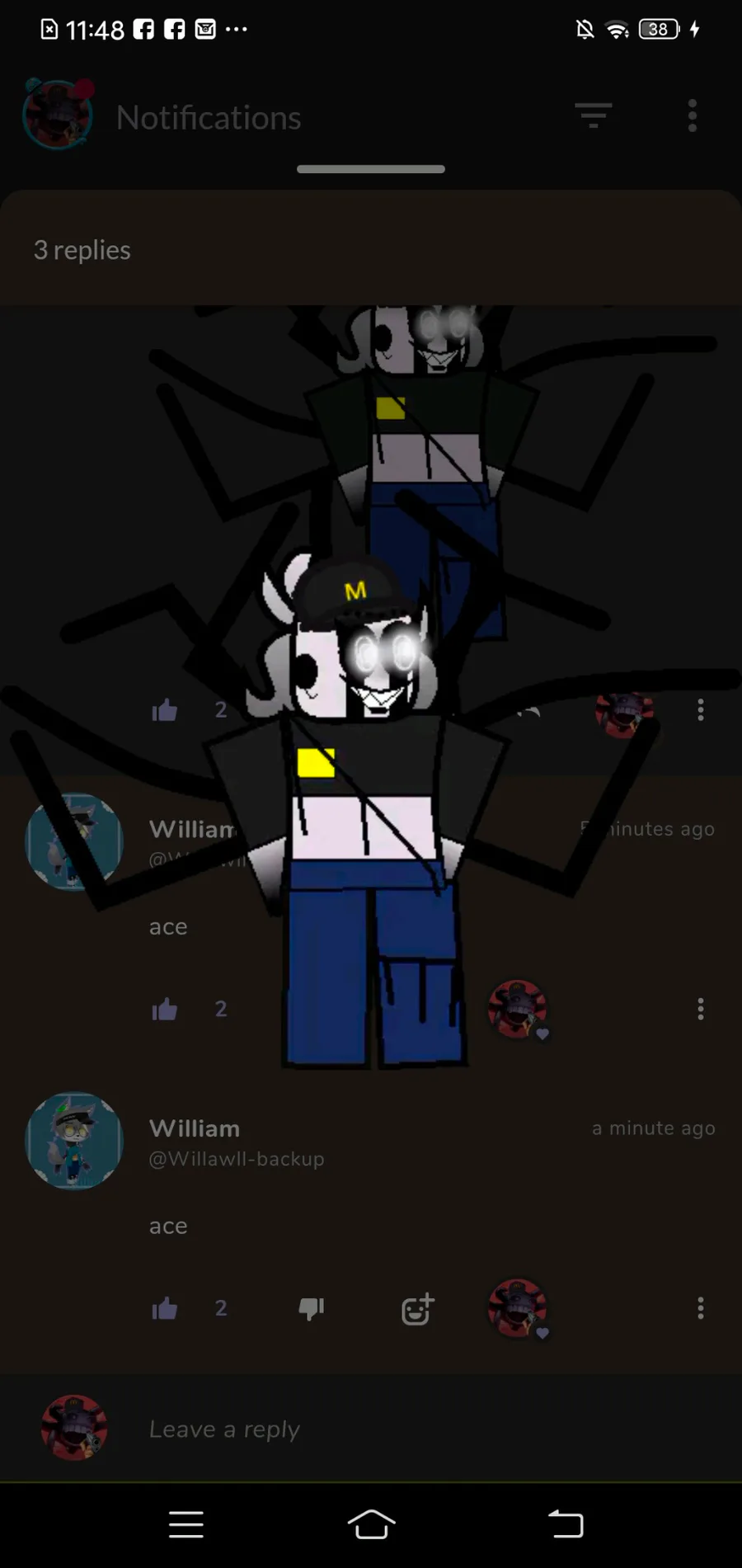Open more options on William's 5-minutes-ago comment
This screenshot has width=742, height=1568.
click(701, 1009)
